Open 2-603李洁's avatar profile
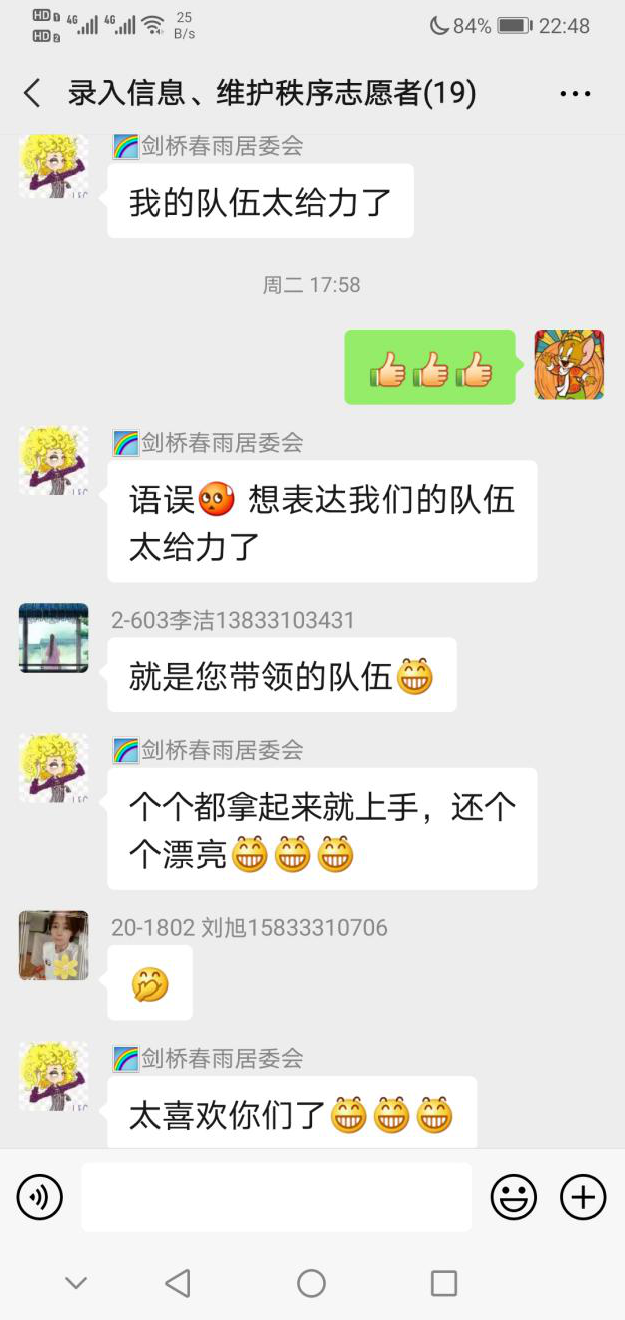 coord(54,638)
